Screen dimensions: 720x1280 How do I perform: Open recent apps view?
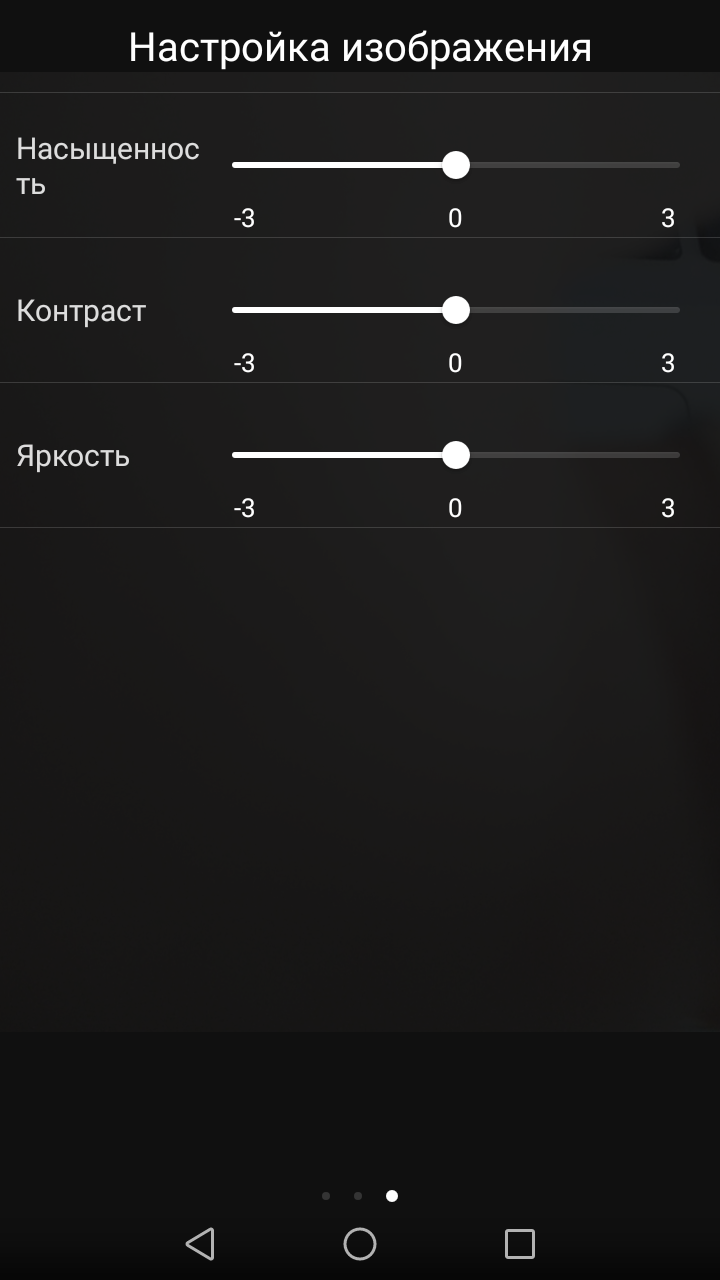520,1244
